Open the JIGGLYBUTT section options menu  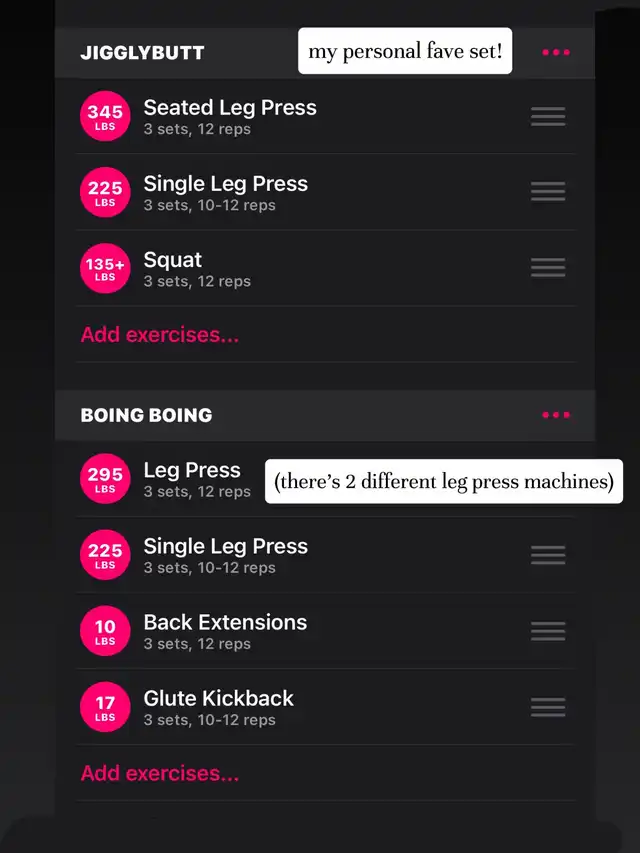point(556,52)
